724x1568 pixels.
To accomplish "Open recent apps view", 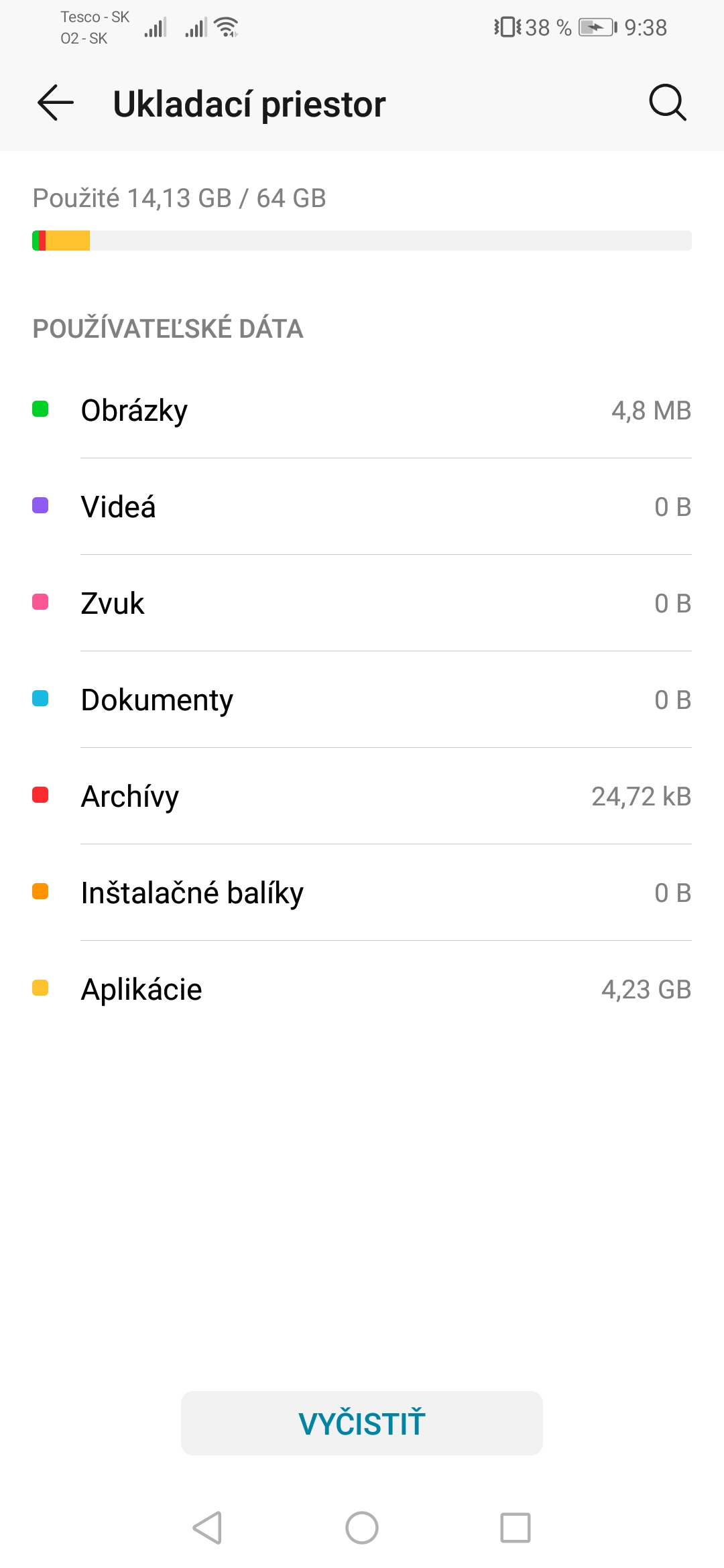I will [516, 1528].
